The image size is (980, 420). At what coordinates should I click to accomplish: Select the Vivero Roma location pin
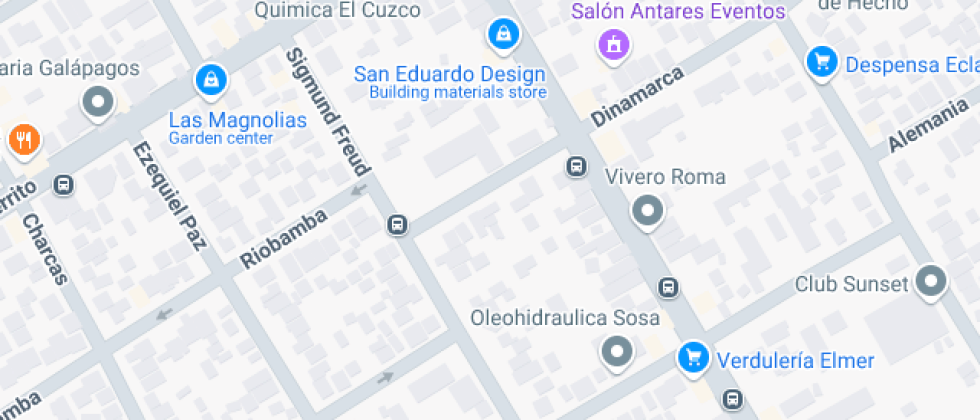tap(648, 212)
